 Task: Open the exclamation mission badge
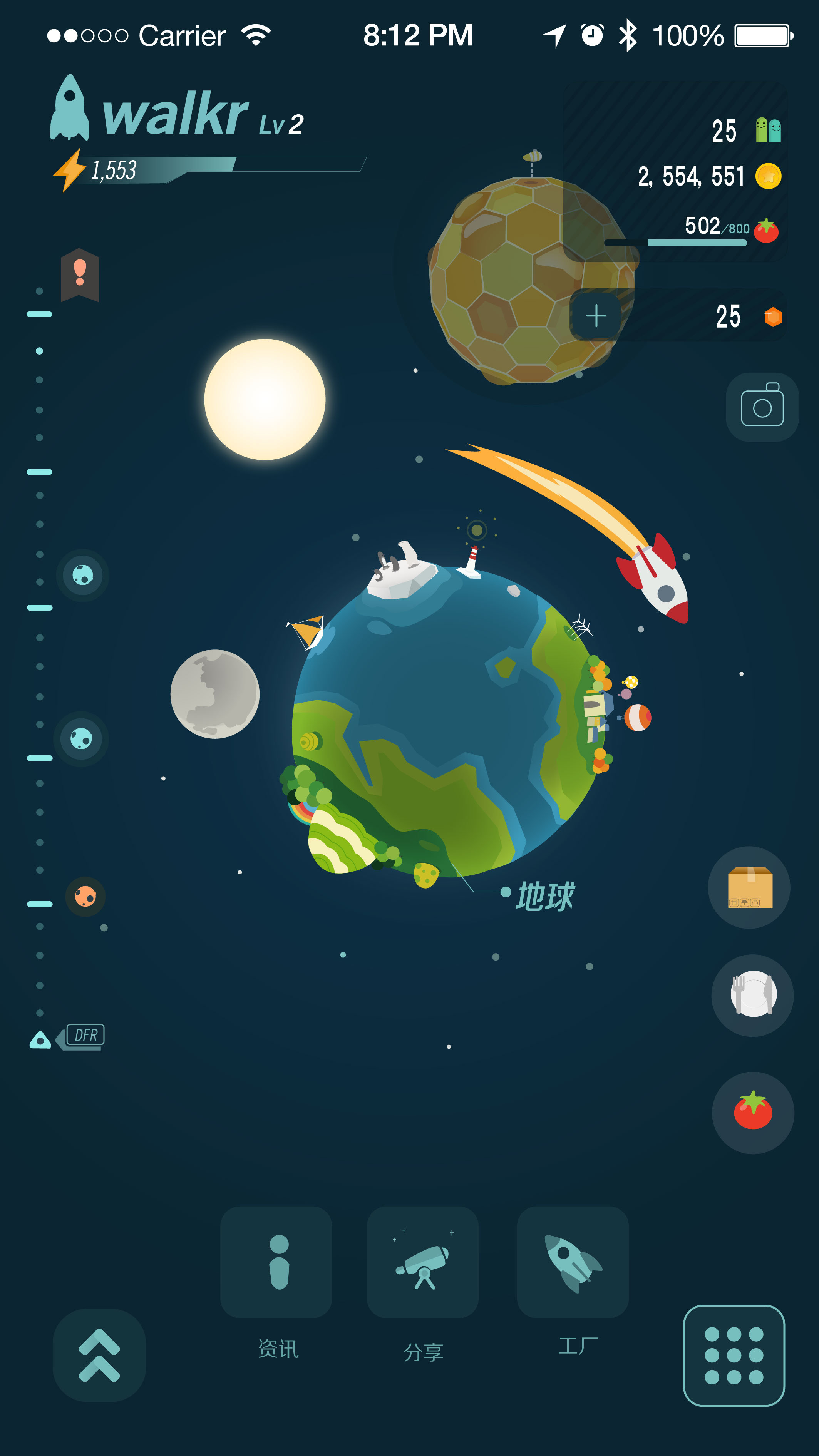point(80,274)
